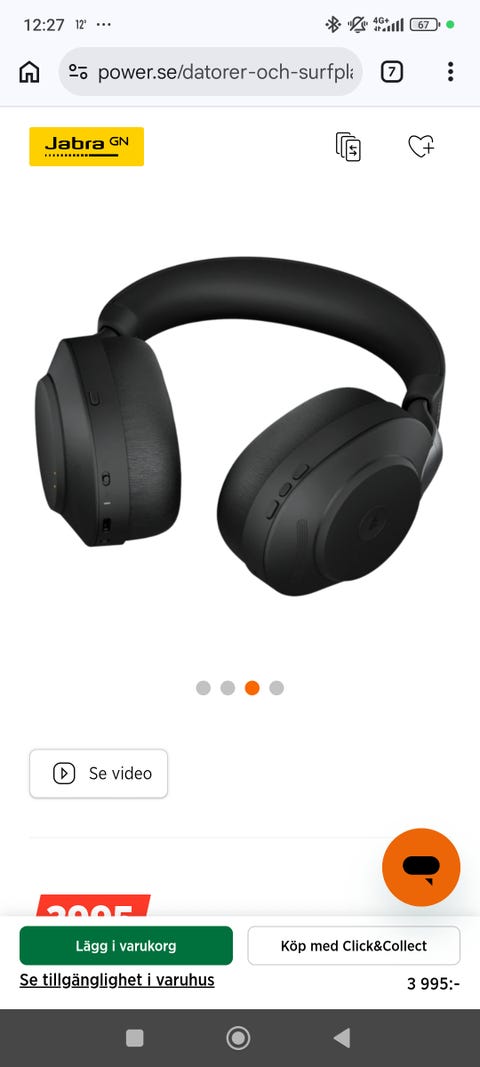Open Se tillgänglighet i varuhus link

coord(117,980)
